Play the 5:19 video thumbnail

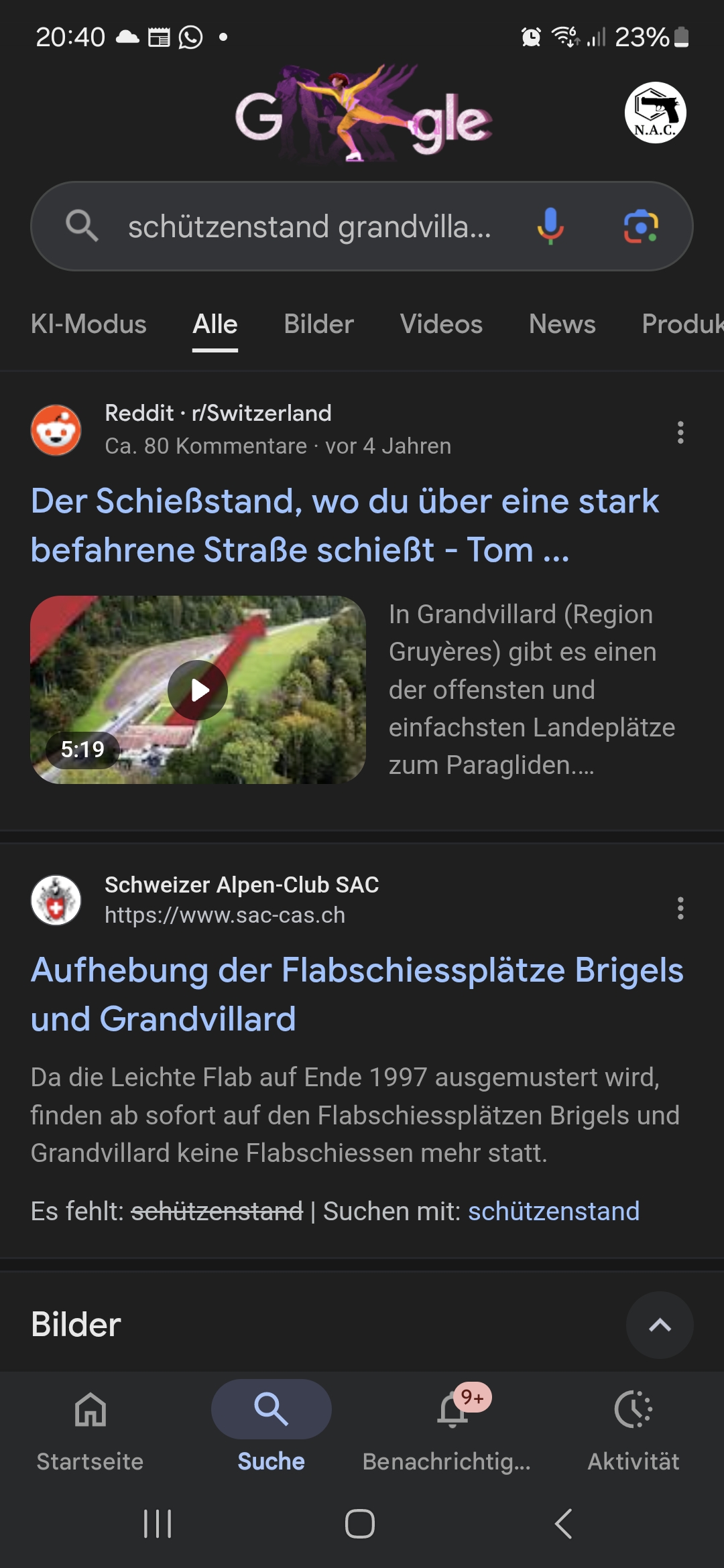point(198,690)
